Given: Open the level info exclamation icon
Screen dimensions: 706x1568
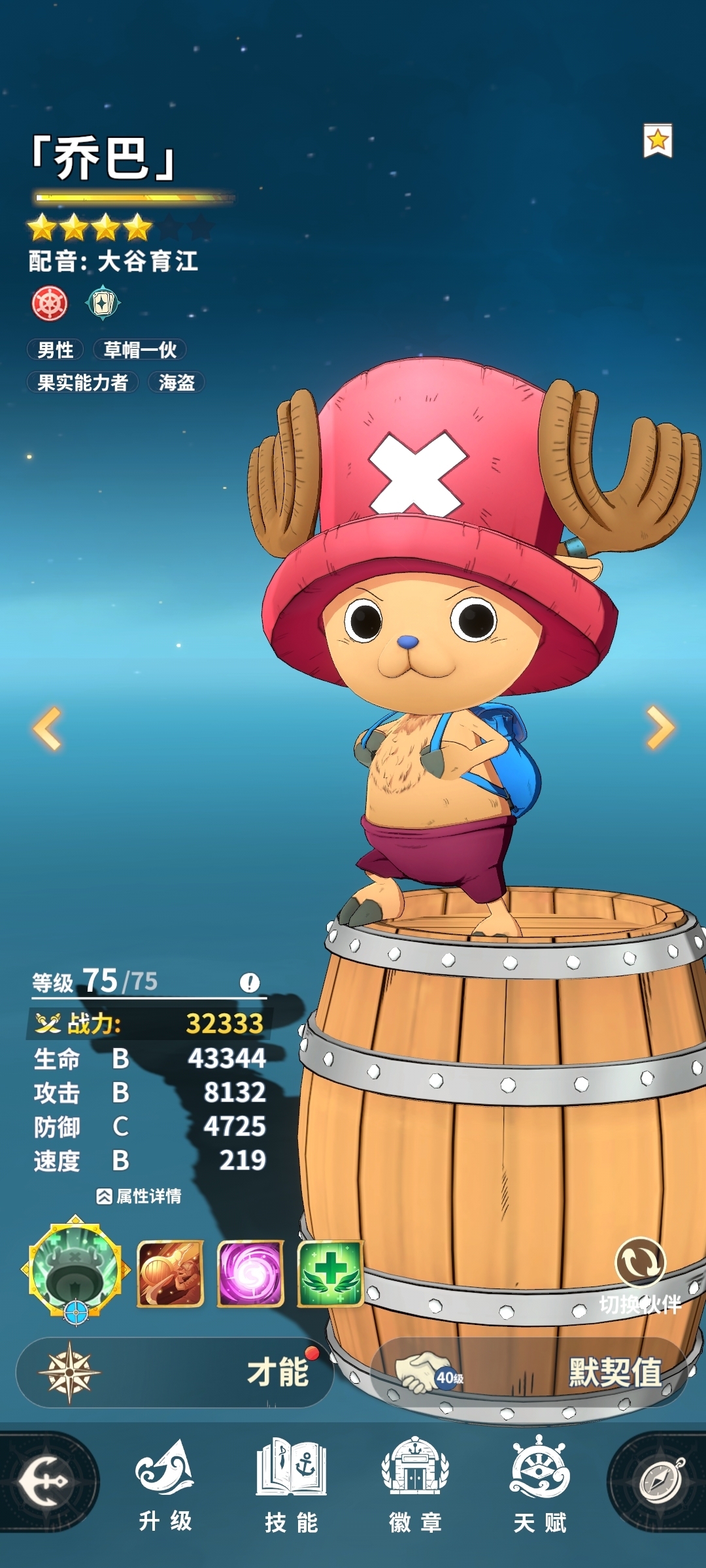Looking at the screenshot, I should (250, 982).
